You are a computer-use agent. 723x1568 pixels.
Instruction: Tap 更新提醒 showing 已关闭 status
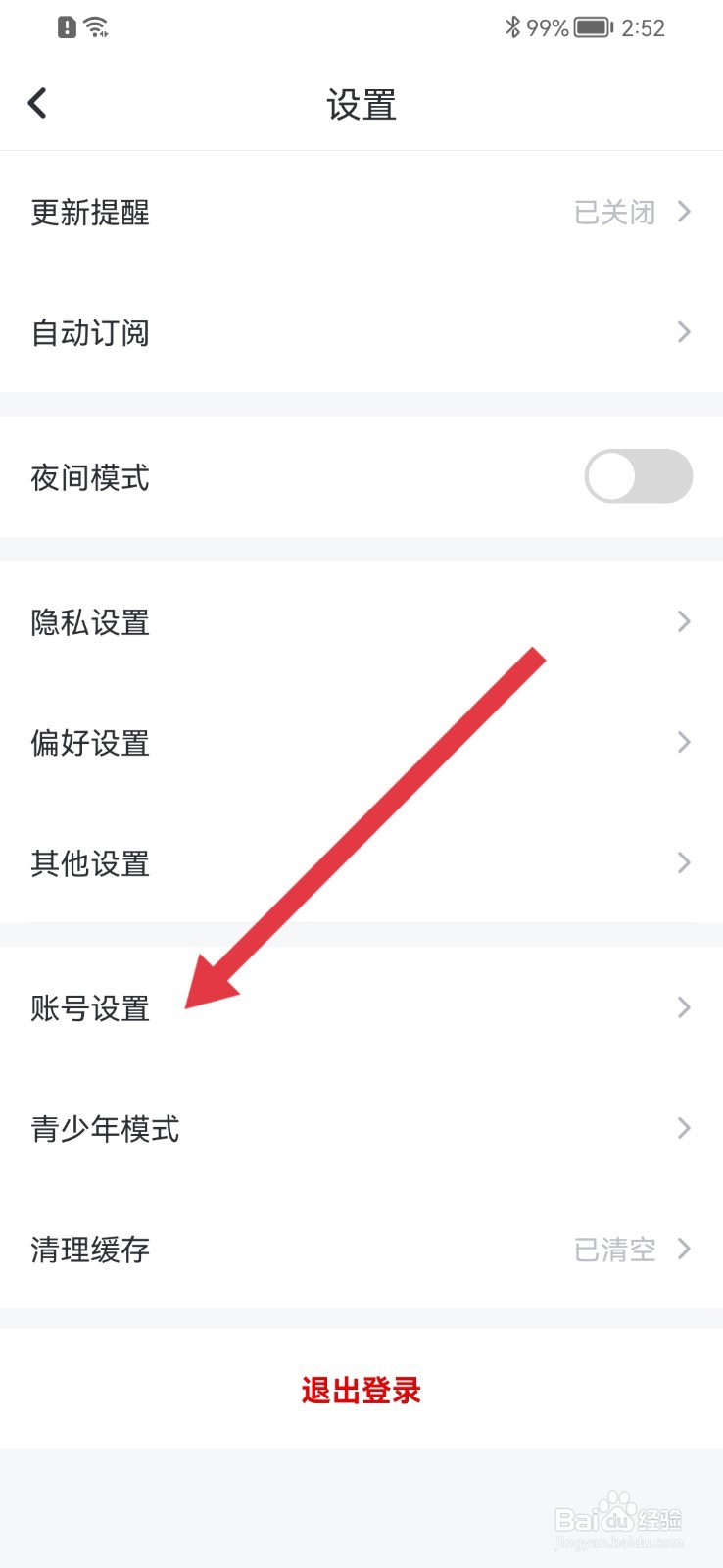(x=361, y=213)
